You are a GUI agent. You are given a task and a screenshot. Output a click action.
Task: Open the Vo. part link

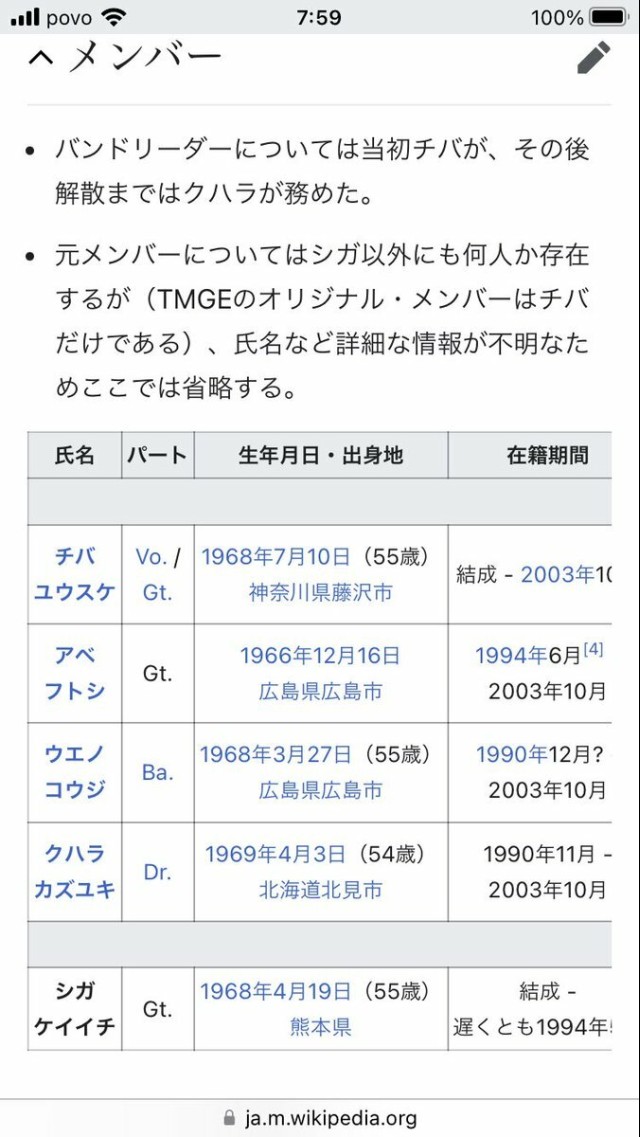point(152,557)
